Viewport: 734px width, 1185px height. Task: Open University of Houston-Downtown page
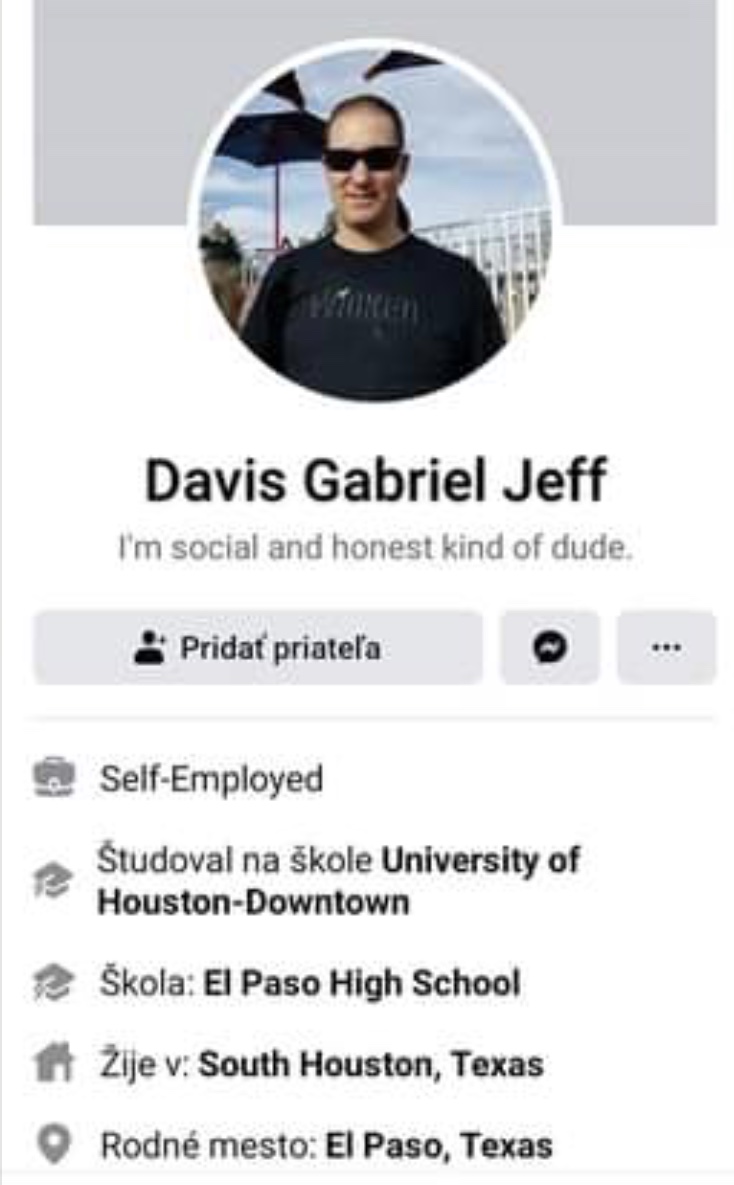[338, 881]
